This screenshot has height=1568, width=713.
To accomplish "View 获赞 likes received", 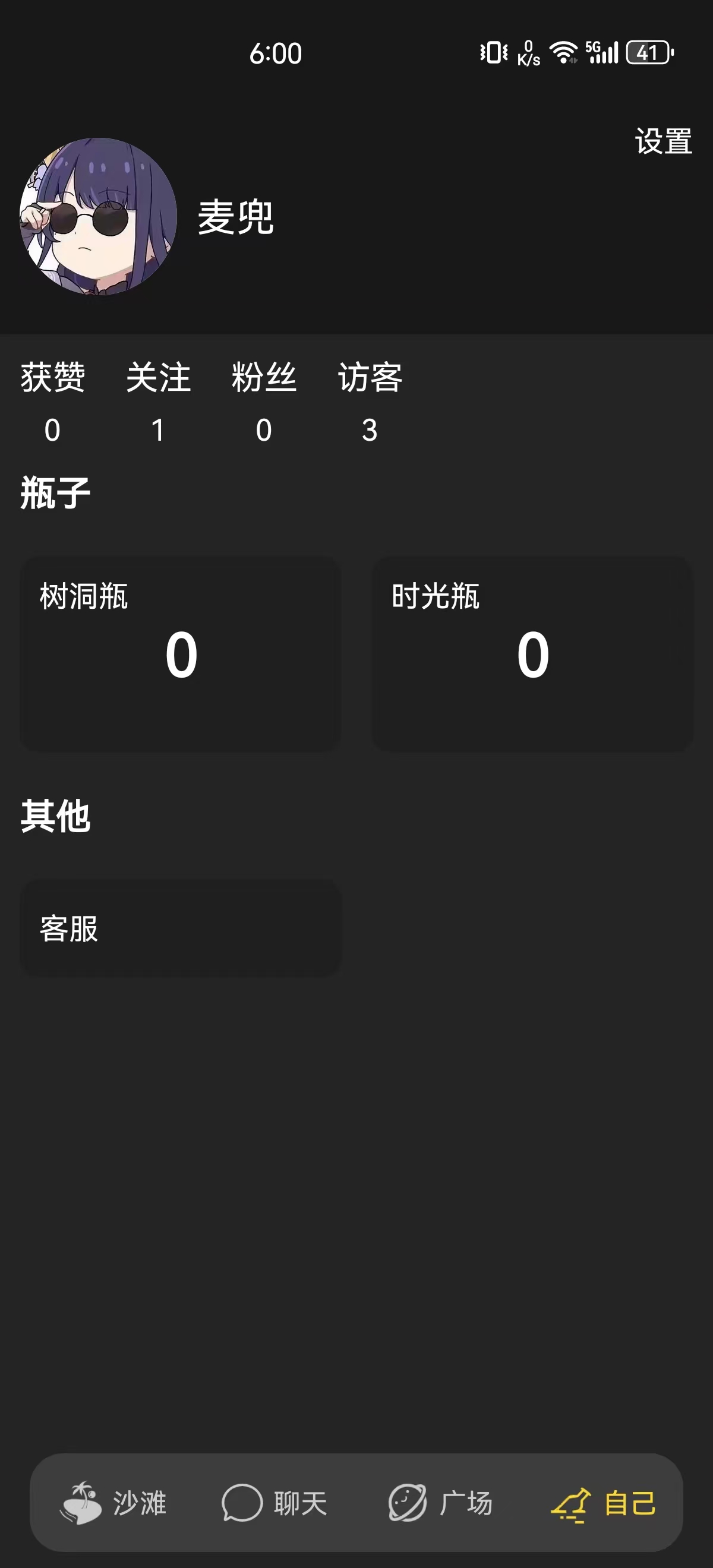I will (53, 402).
